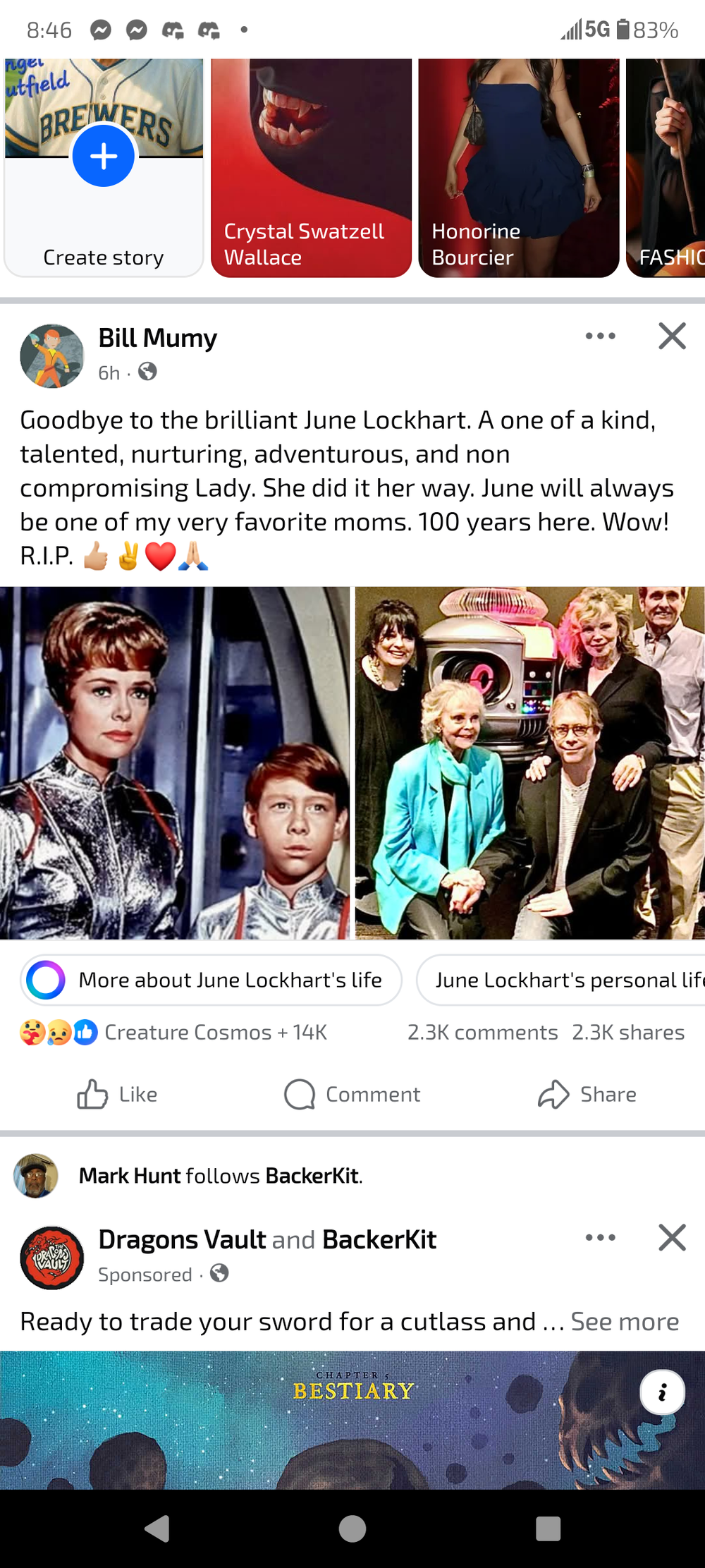Hide Bill Mumy's post

click(672, 336)
